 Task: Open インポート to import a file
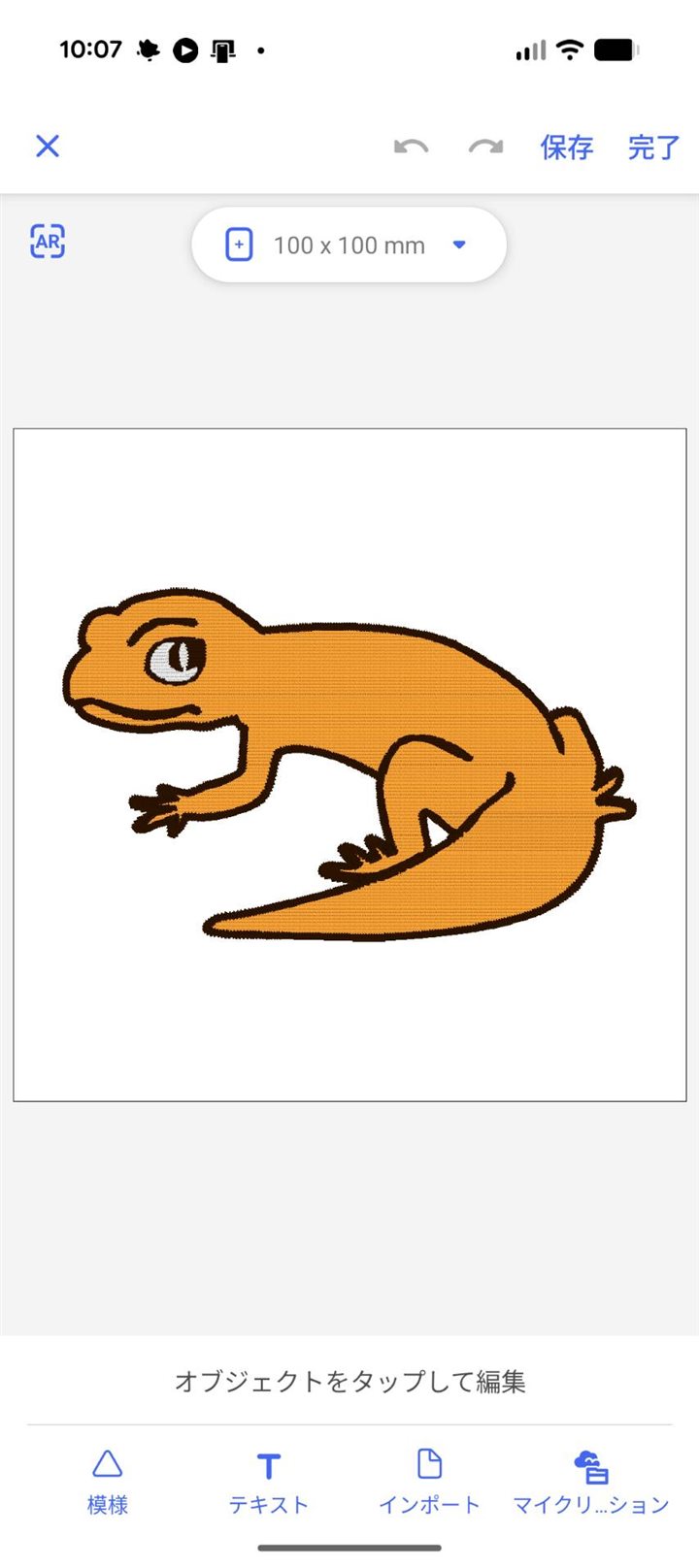pyautogui.click(x=429, y=1482)
